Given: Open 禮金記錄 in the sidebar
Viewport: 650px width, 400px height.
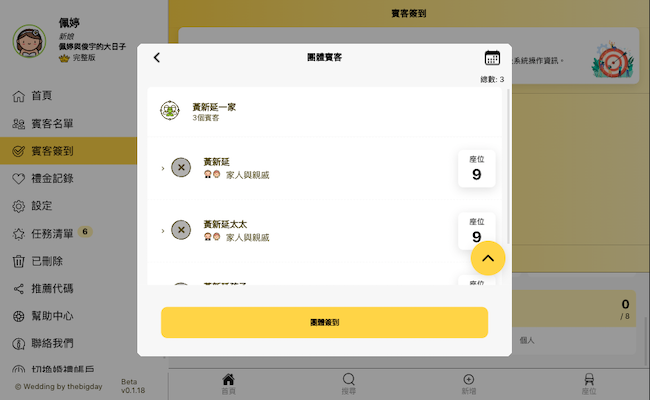Looking at the screenshot, I should click(52, 179).
